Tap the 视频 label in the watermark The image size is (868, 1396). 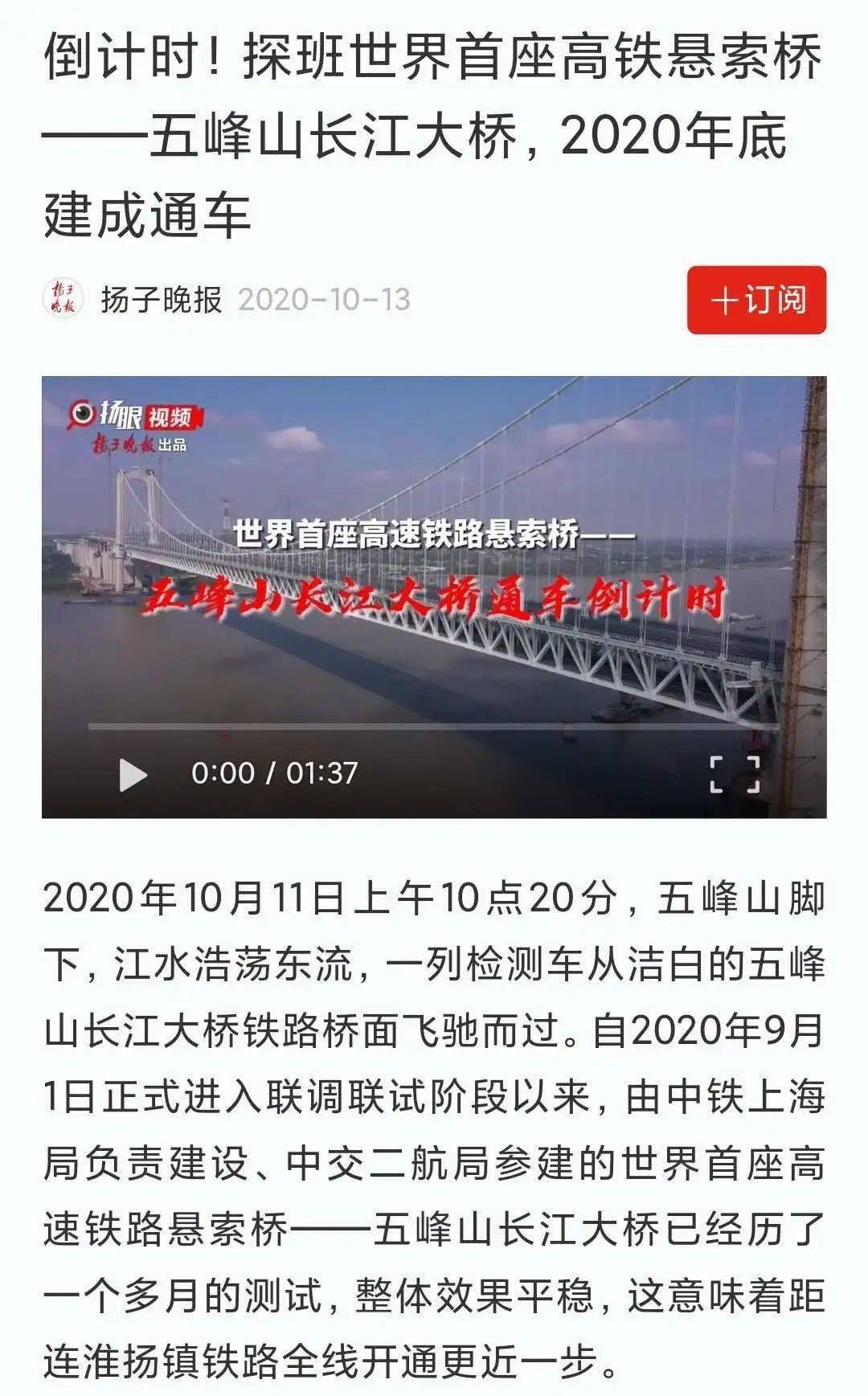[173, 416]
